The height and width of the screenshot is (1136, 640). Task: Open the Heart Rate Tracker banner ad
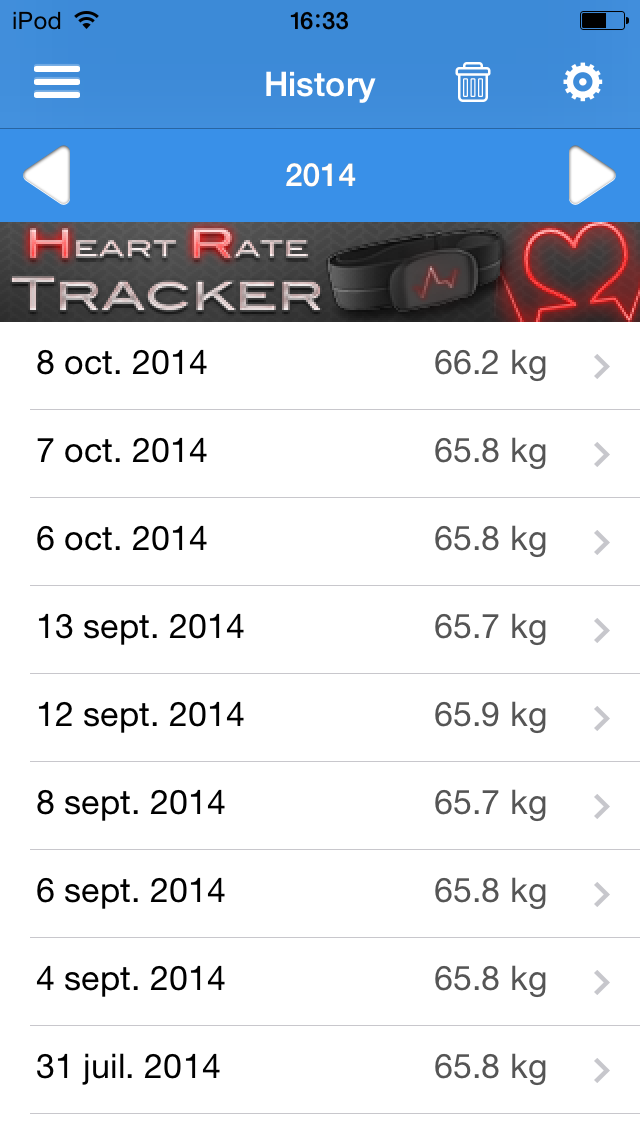[320, 272]
